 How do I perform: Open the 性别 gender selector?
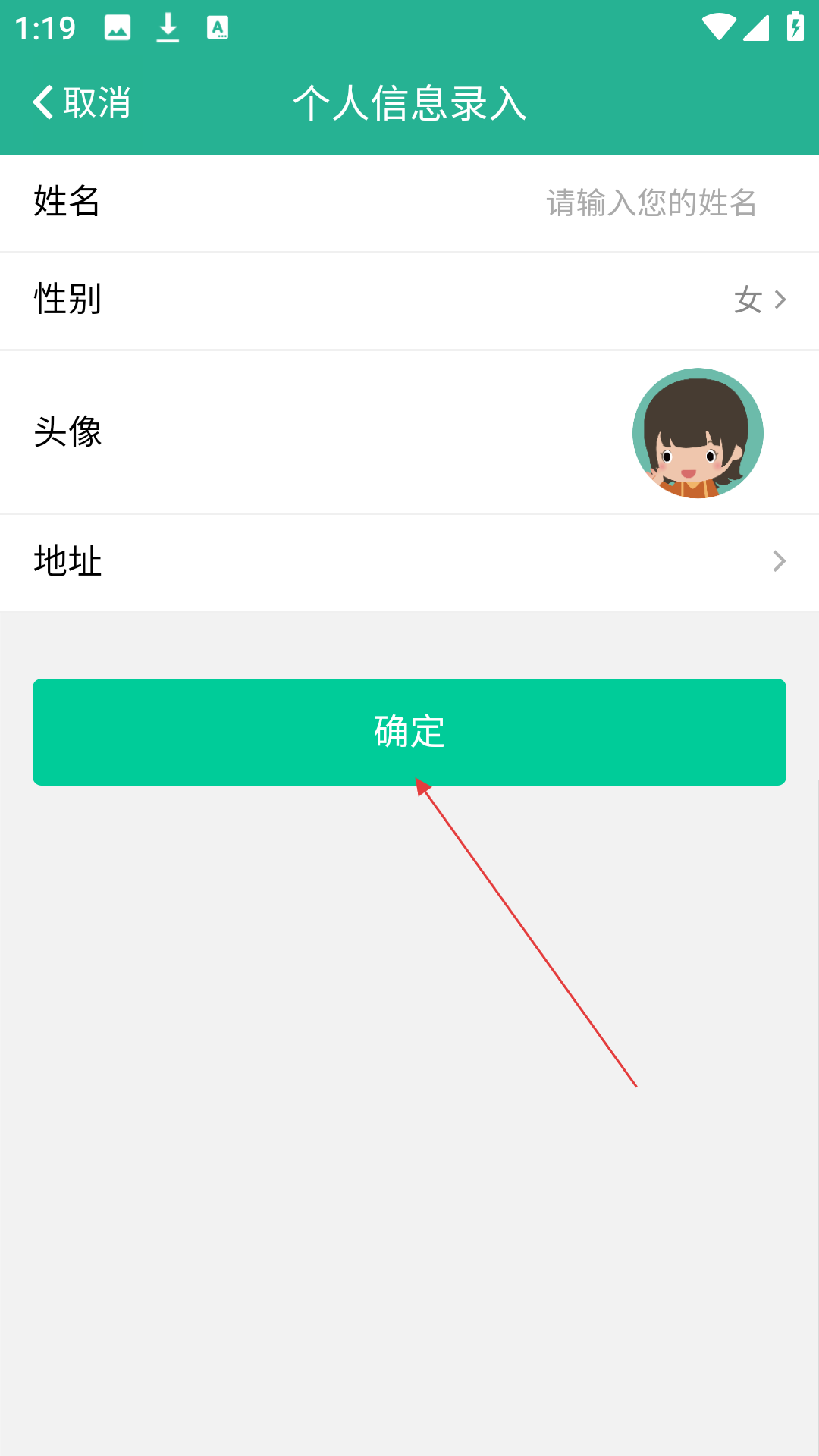(x=758, y=300)
